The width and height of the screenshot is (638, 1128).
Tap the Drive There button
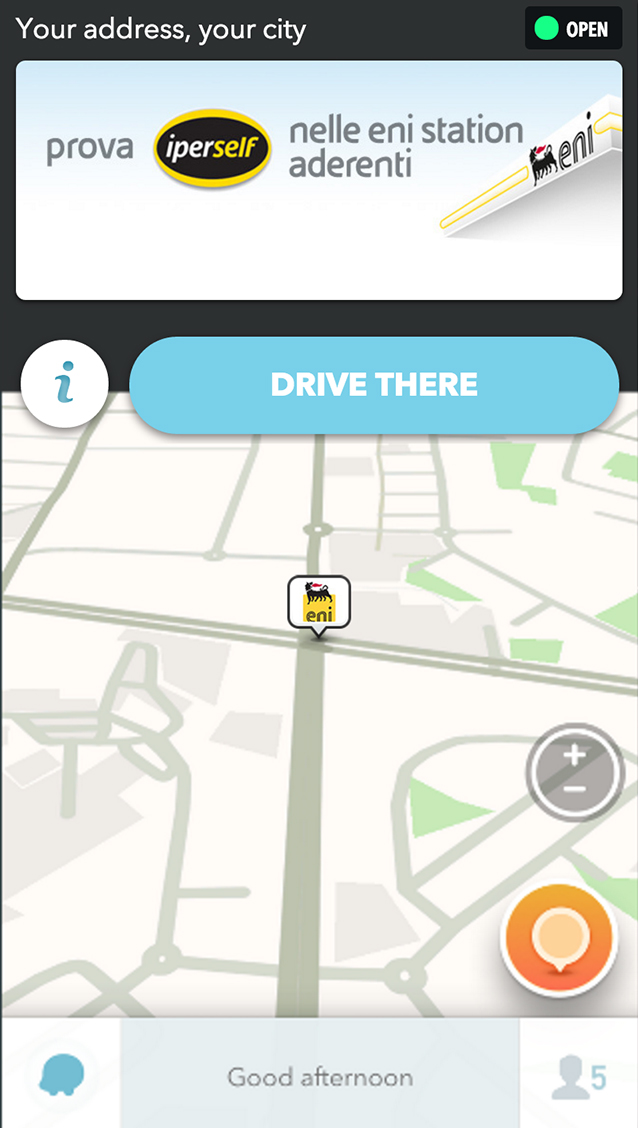point(374,385)
